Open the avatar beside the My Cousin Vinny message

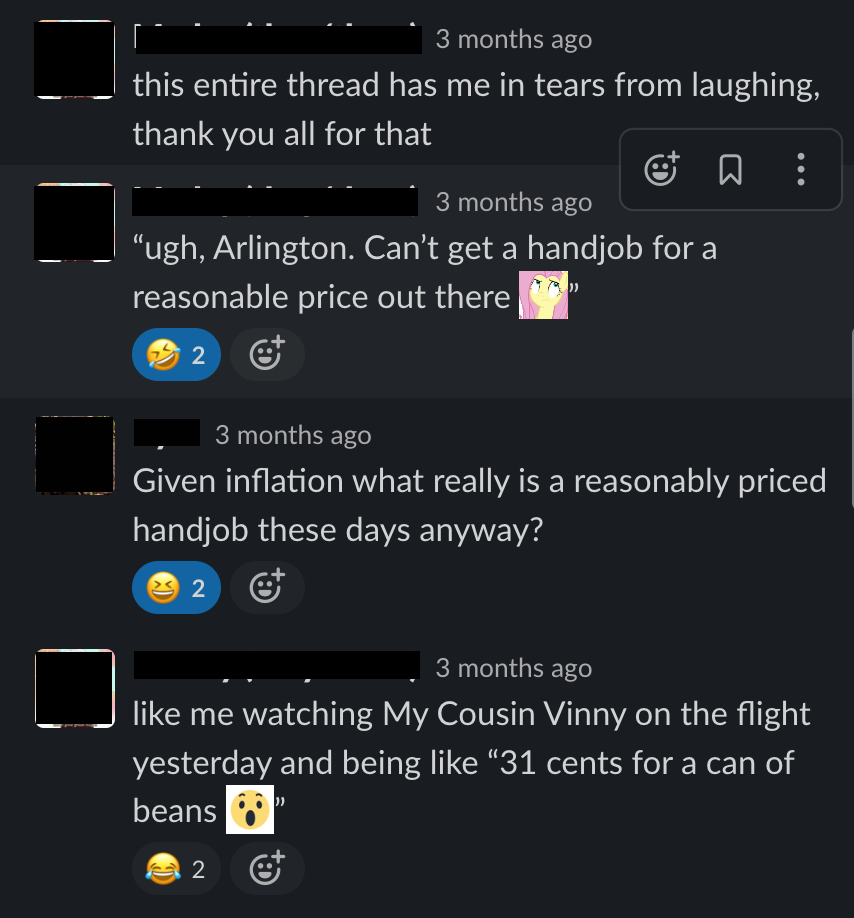pyautogui.click(x=75, y=687)
